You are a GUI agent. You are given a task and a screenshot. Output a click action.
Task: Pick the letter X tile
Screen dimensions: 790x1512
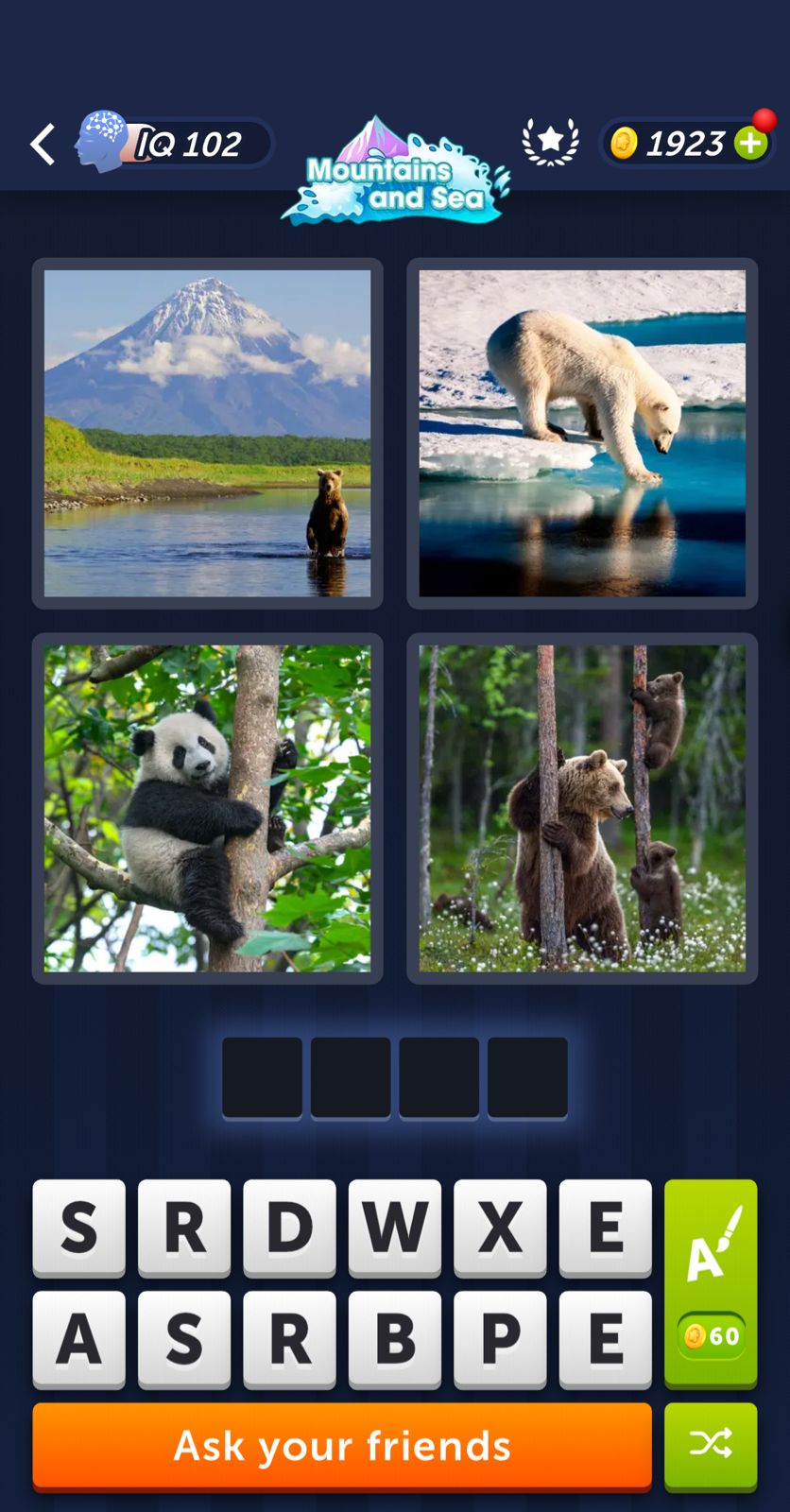tap(500, 1228)
